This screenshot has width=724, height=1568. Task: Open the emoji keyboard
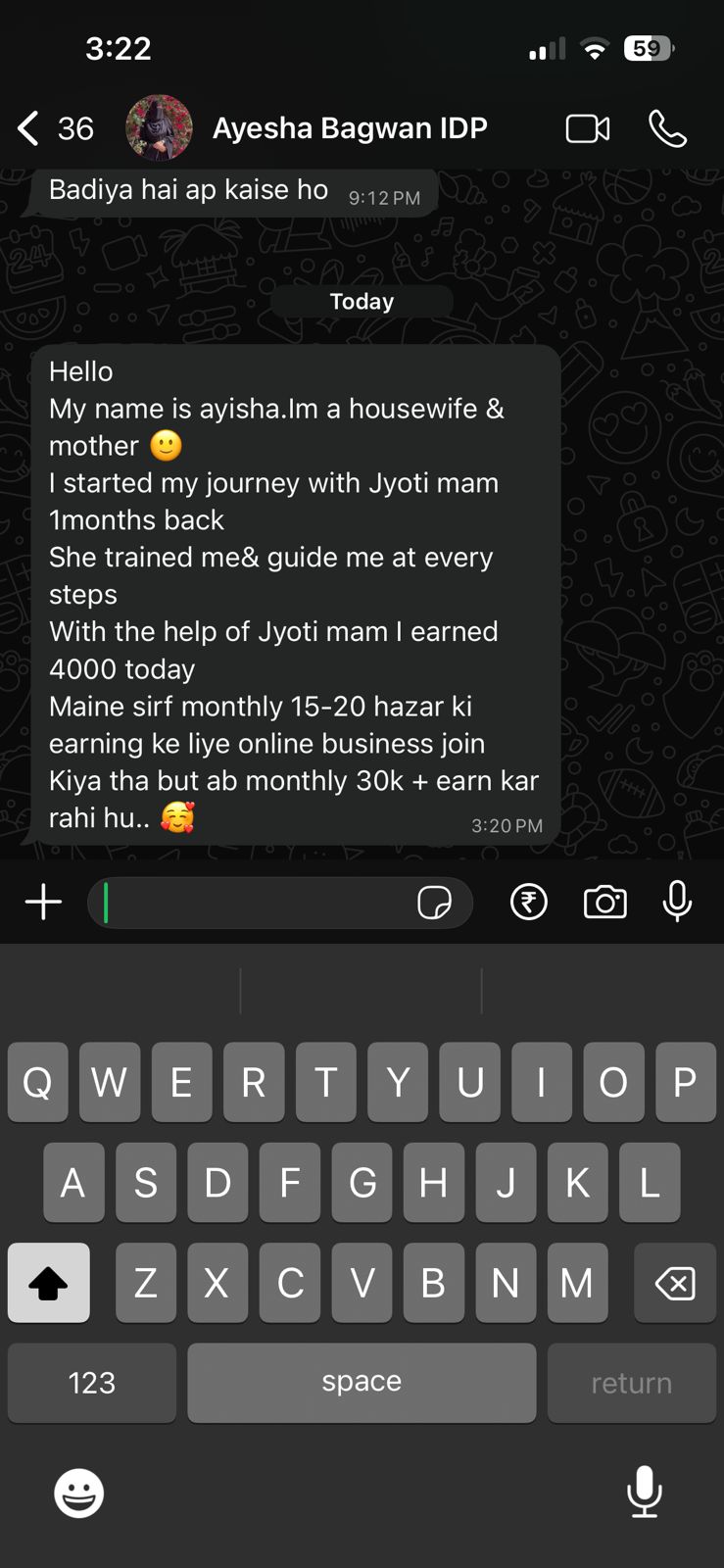(x=78, y=1493)
